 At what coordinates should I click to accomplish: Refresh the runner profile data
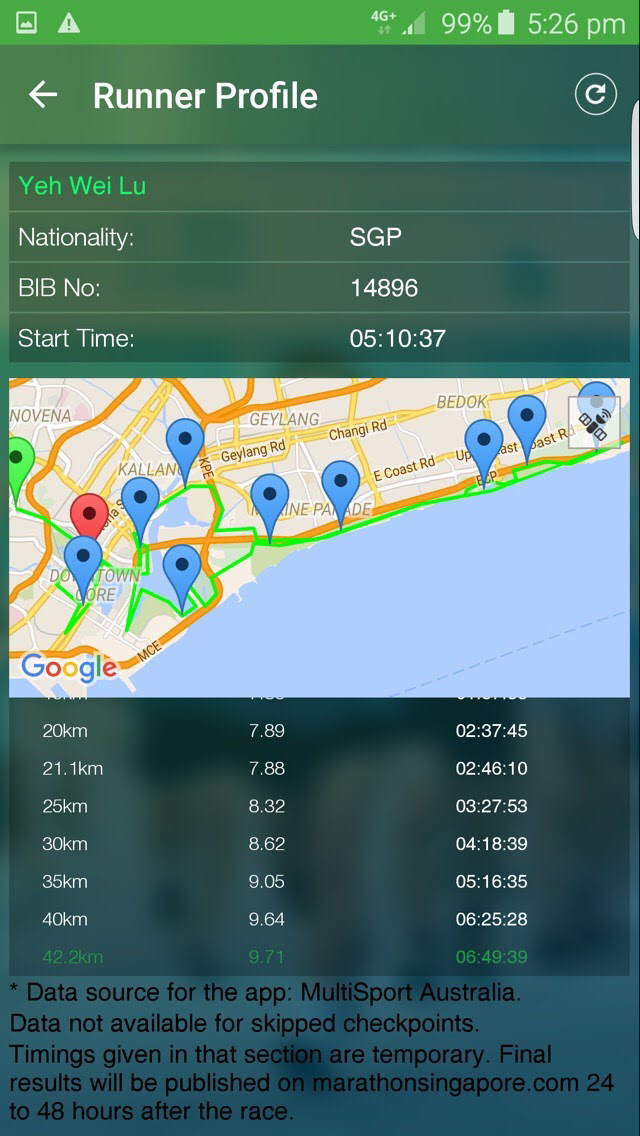pyautogui.click(x=596, y=95)
